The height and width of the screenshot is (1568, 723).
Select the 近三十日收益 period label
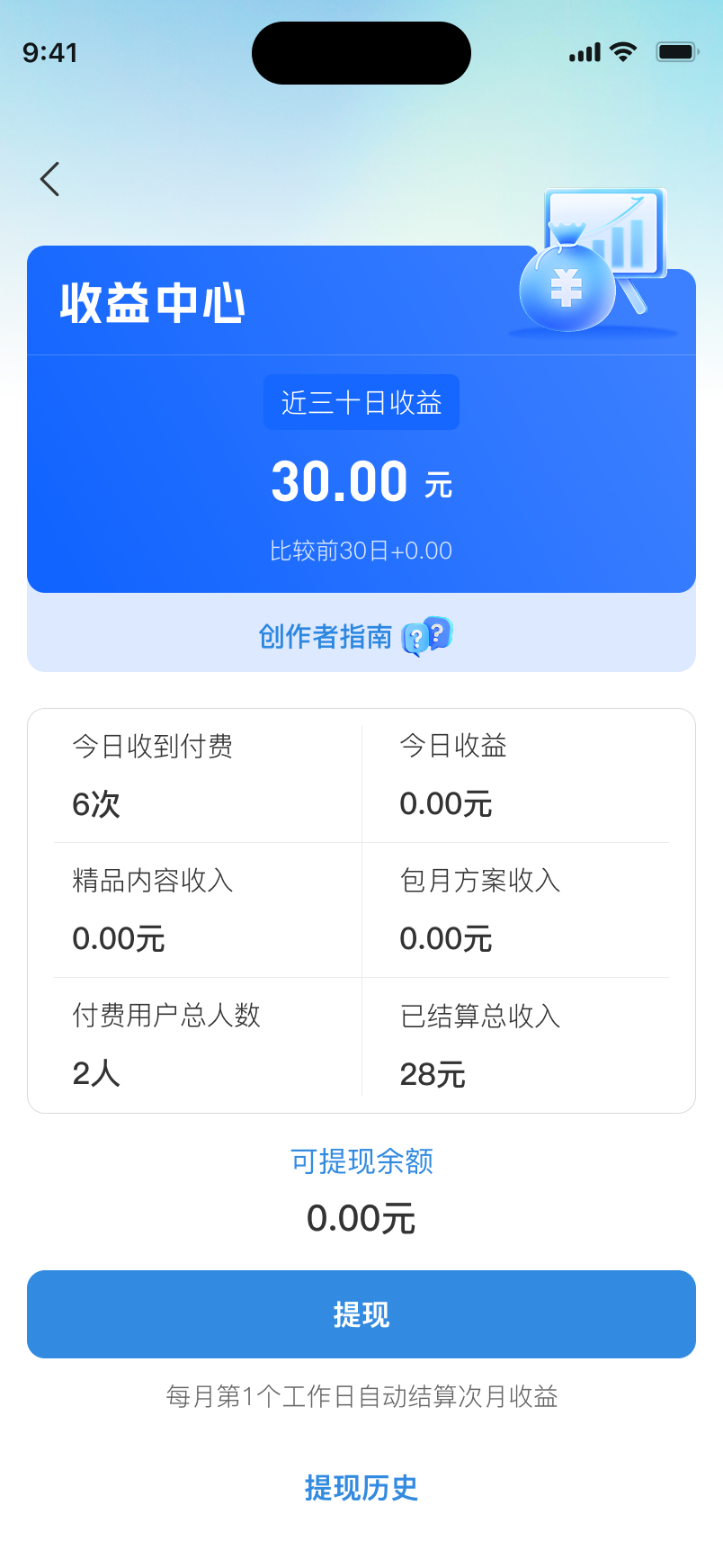(x=361, y=402)
